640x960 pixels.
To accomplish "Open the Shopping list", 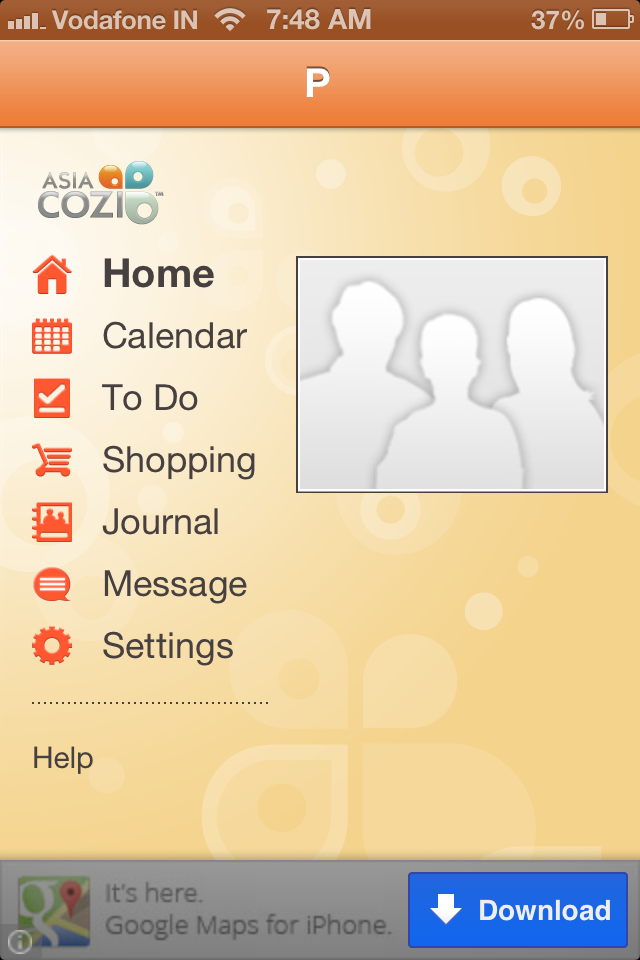I will click(x=144, y=460).
